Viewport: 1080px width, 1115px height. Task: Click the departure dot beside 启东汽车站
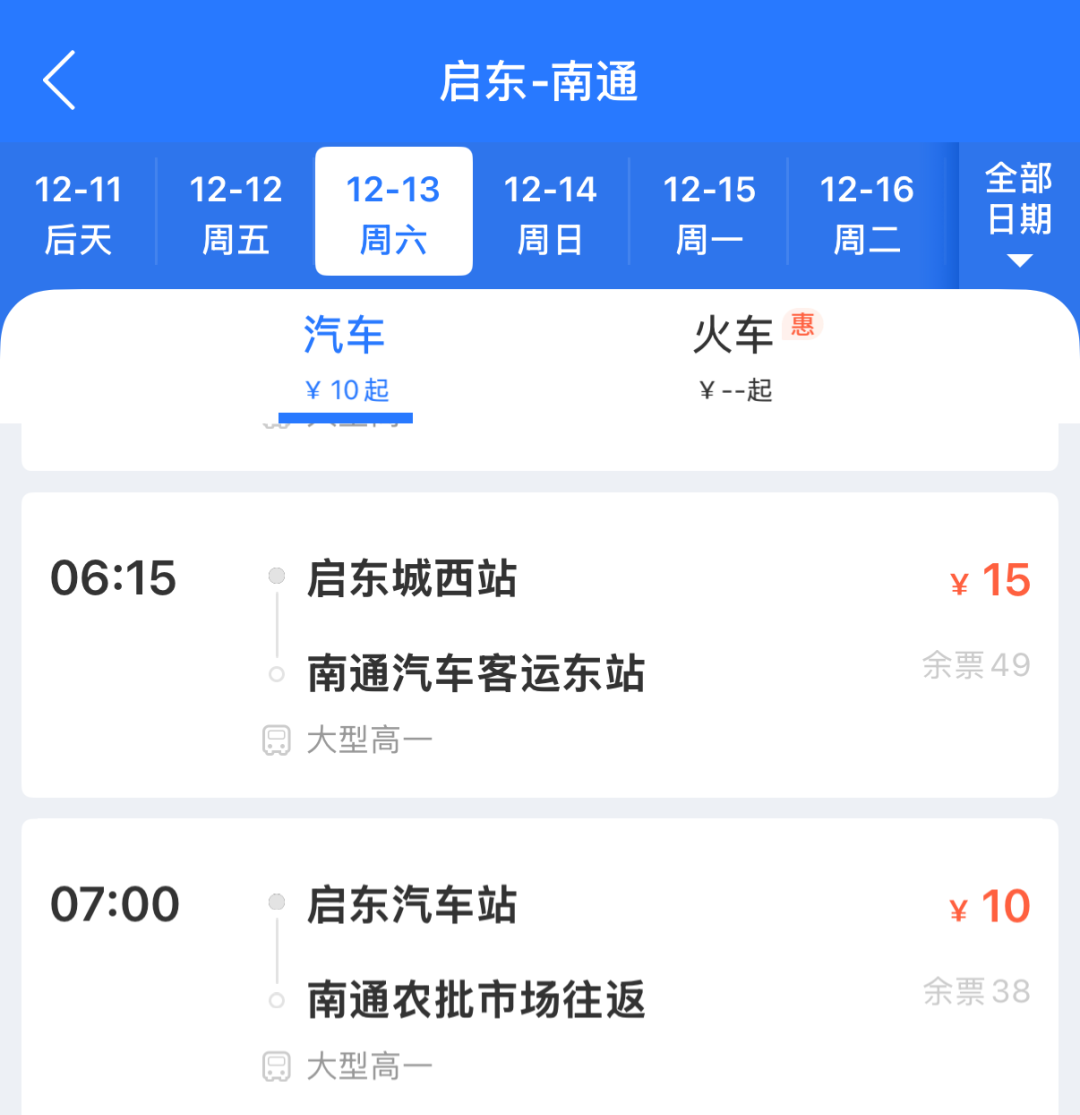(x=275, y=901)
